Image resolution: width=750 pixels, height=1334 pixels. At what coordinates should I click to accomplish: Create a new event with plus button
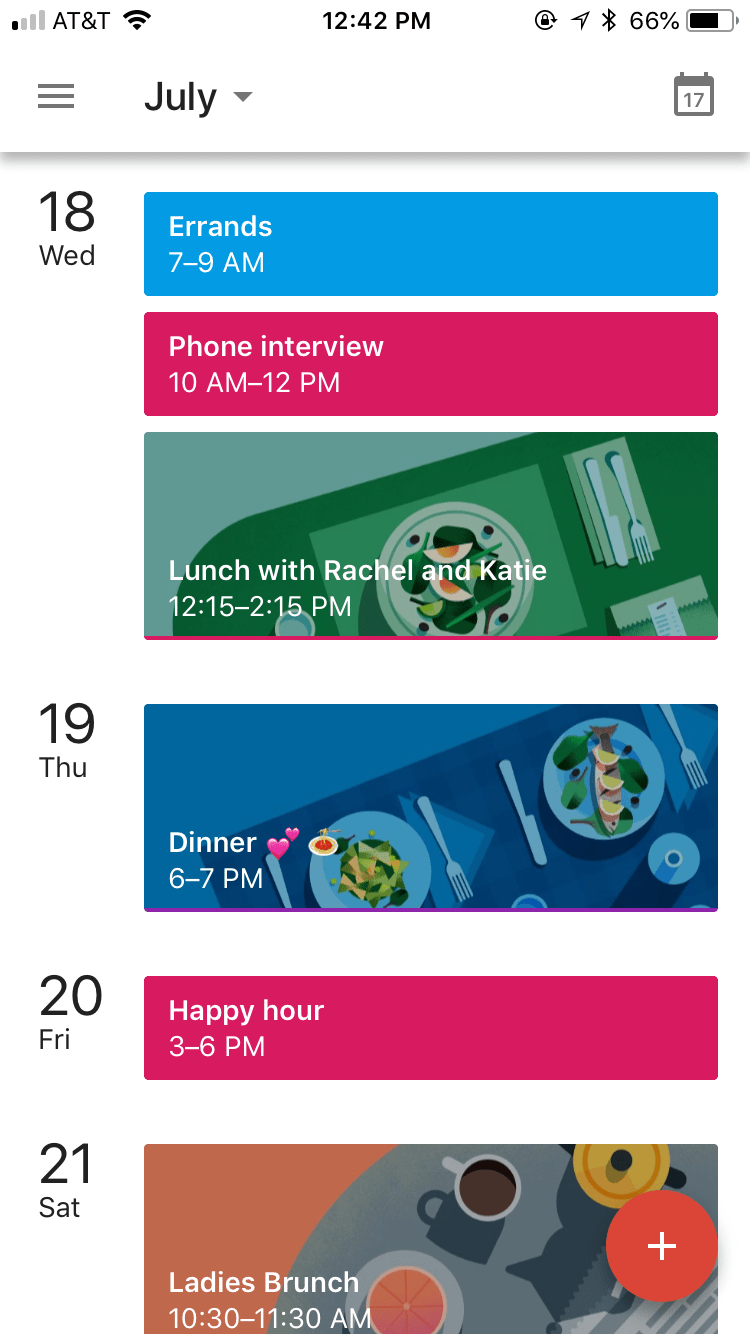[662, 1246]
